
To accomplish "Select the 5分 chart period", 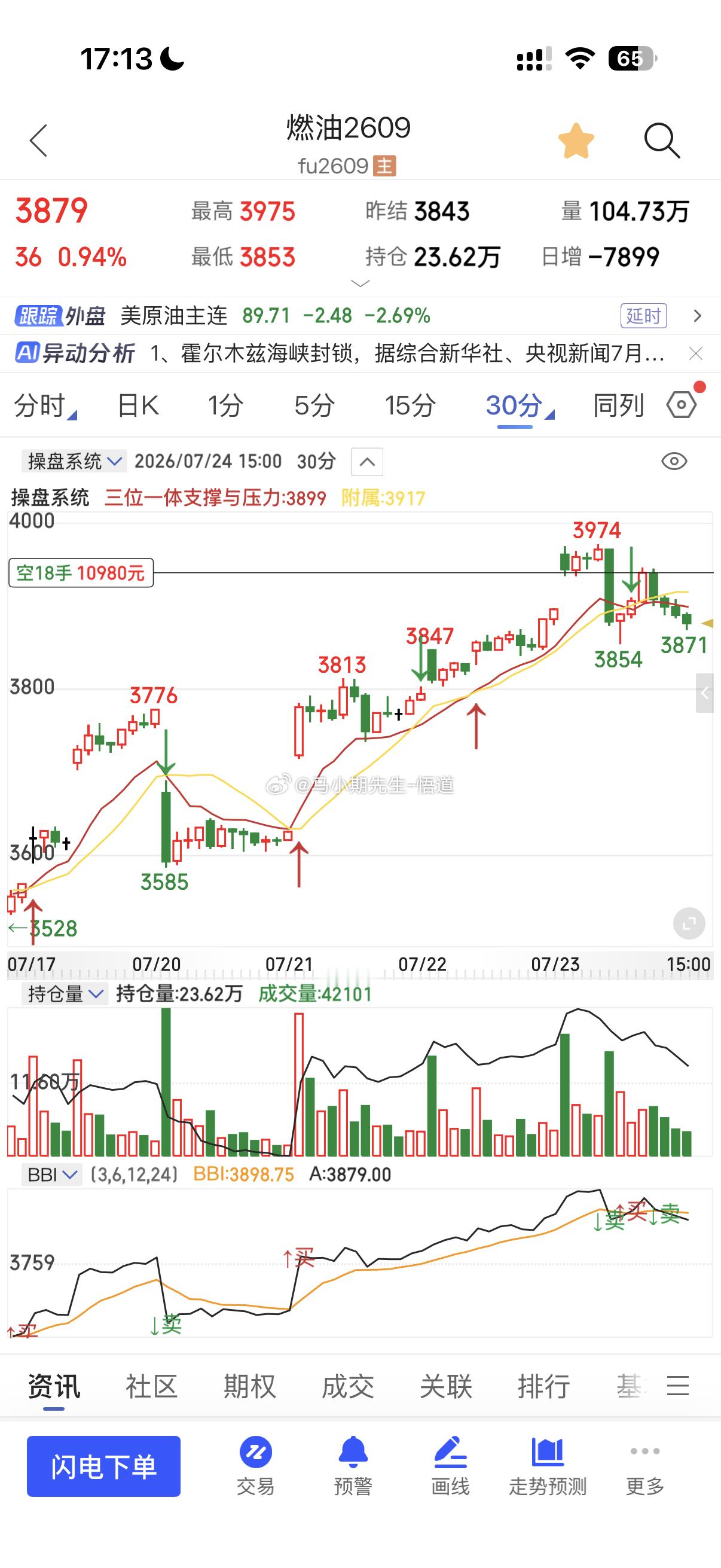I will coord(314,405).
